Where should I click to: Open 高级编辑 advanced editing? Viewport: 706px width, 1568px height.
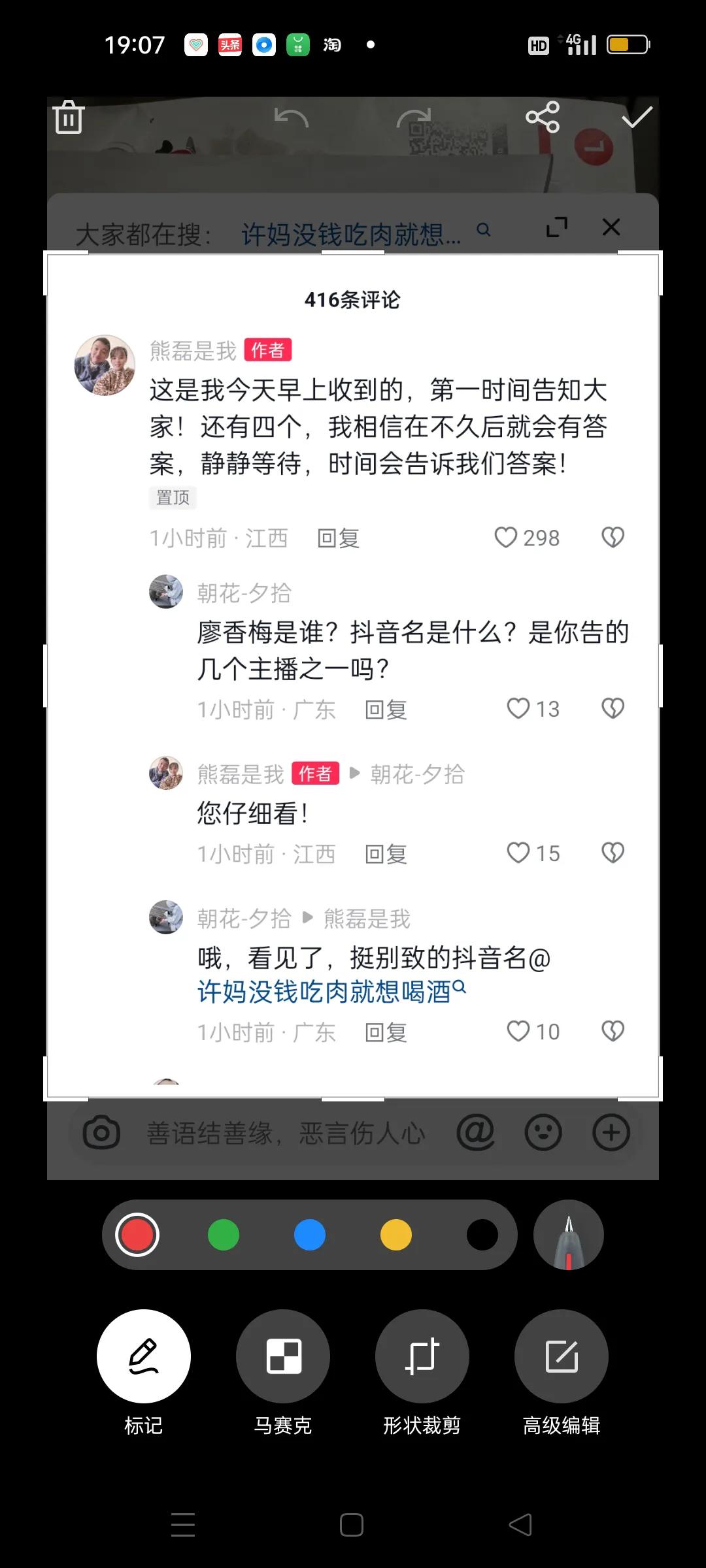tap(562, 1356)
